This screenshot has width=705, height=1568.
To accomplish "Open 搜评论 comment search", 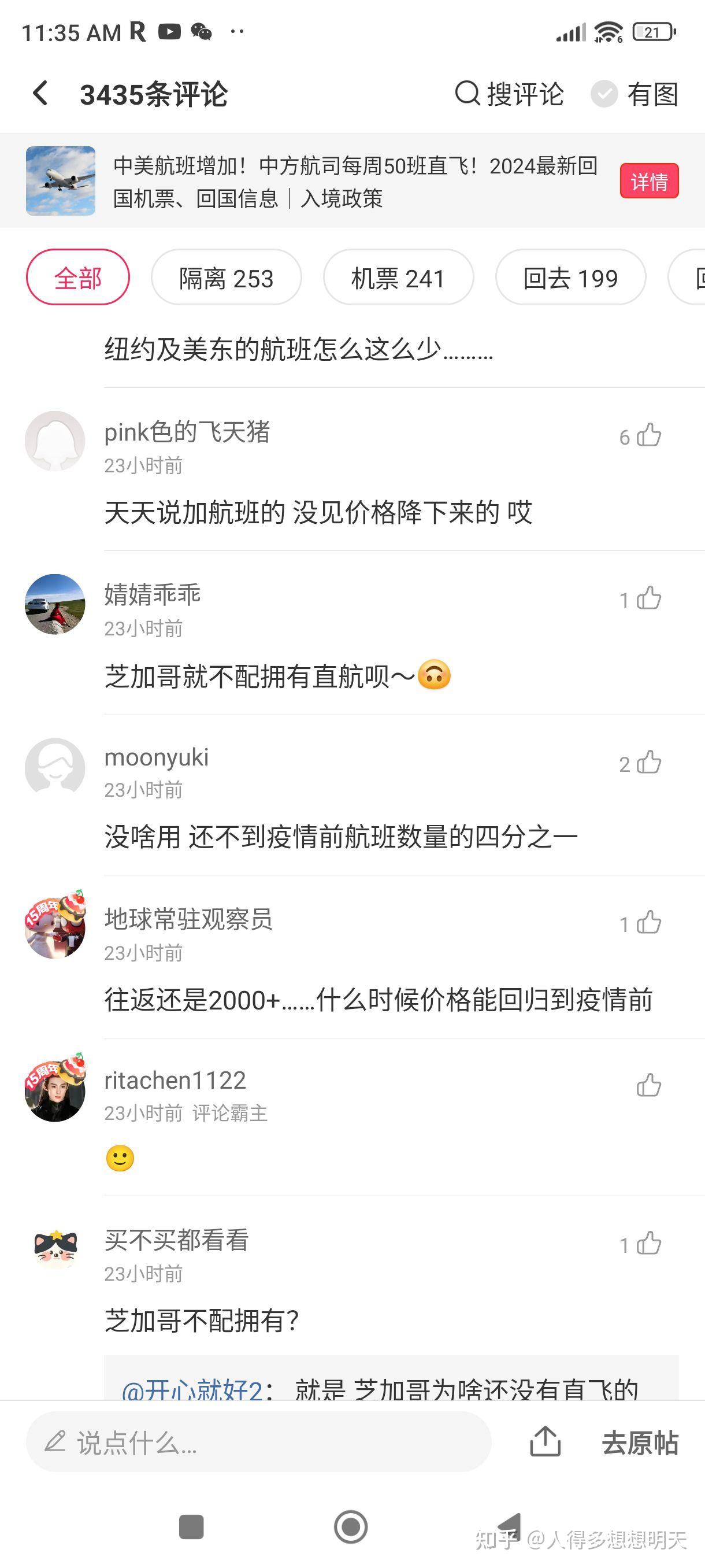I will point(510,94).
